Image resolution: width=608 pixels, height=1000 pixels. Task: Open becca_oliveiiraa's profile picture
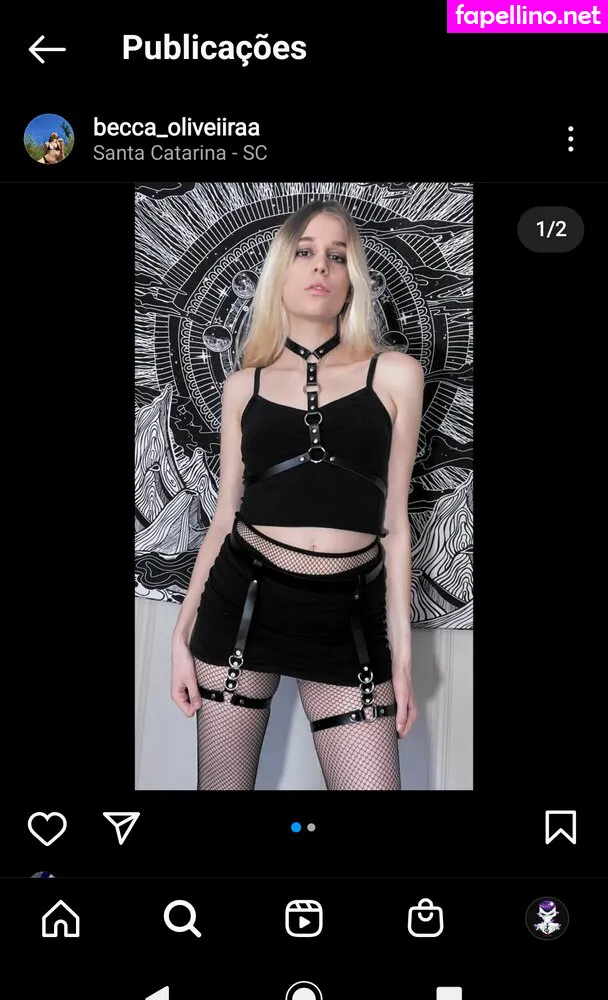[49, 139]
